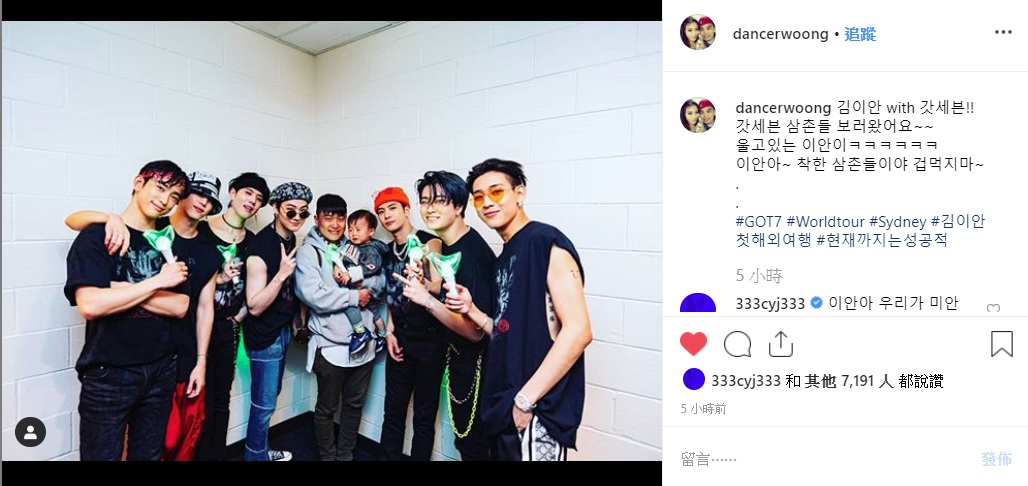Share this post
Screen dimensions: 1028x486
click(780, 344)
